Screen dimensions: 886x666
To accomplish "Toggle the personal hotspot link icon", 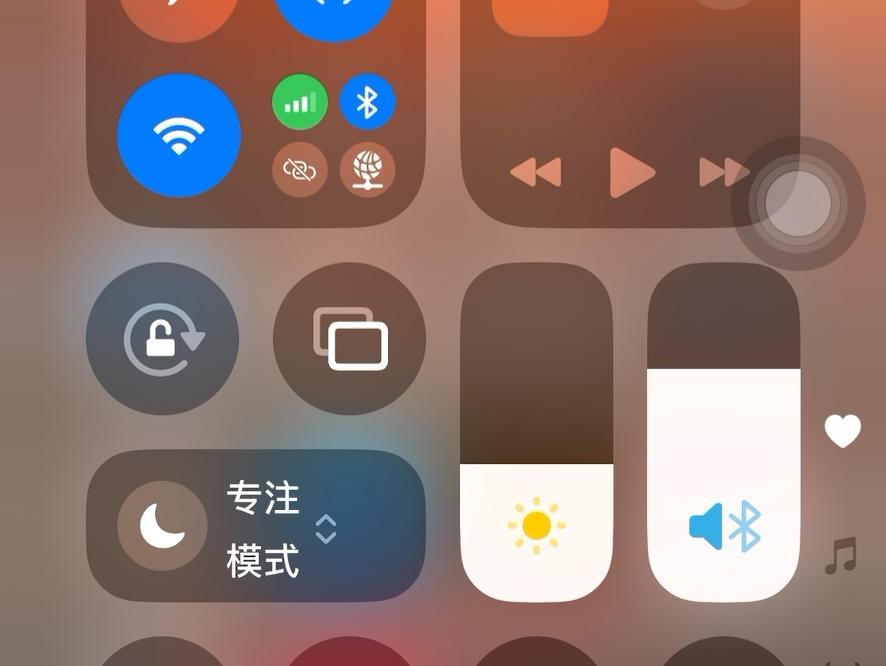I will click(x=300, y=169).
